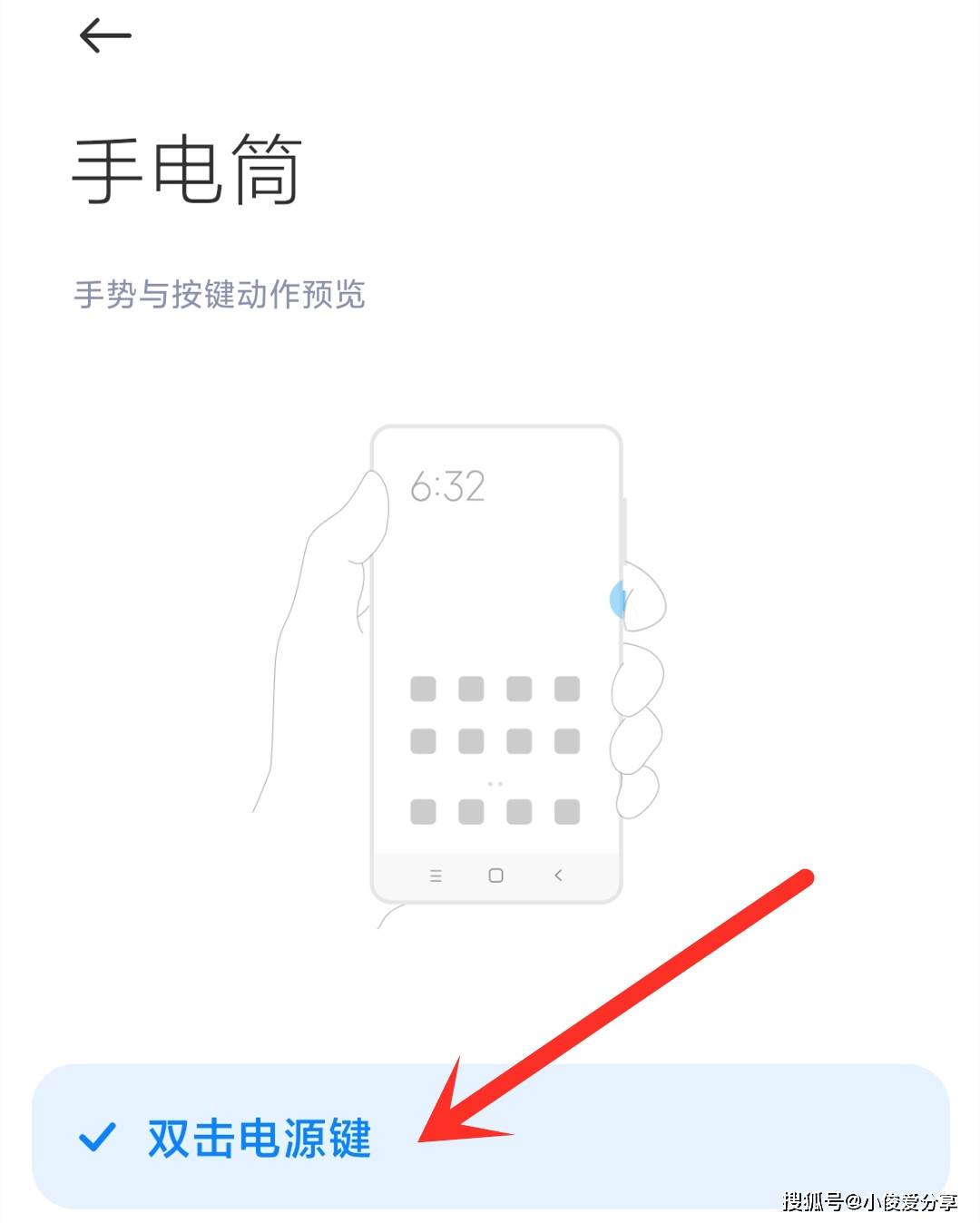The image size is (980, 1223).
Task: Go back using the top arrow
Action: [105, 36]
